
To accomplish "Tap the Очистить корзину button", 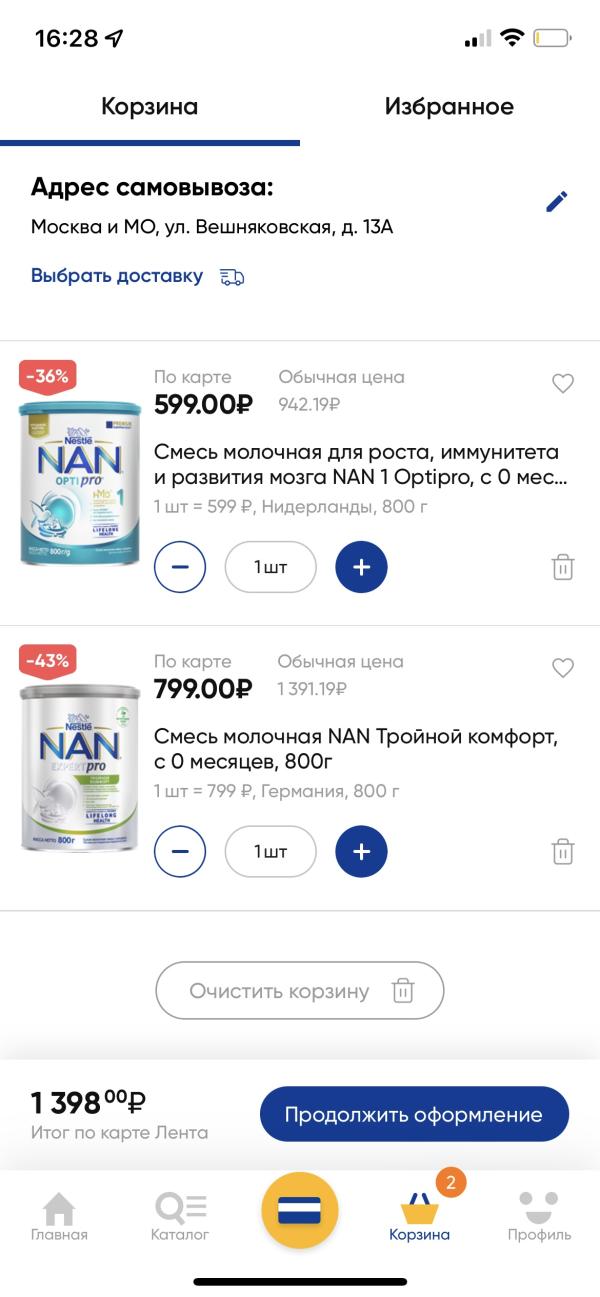I will [299, 991].
